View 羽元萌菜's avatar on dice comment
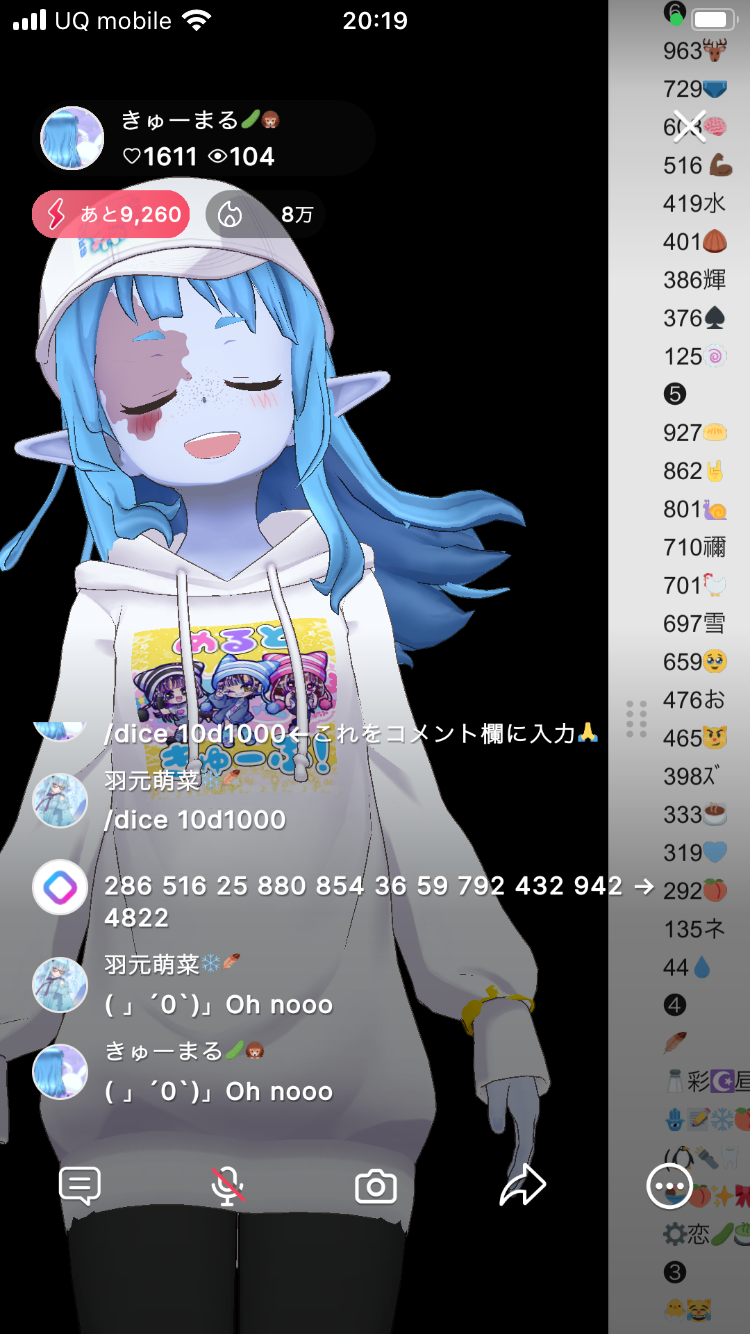The image size is (750, 1334). 60,800
